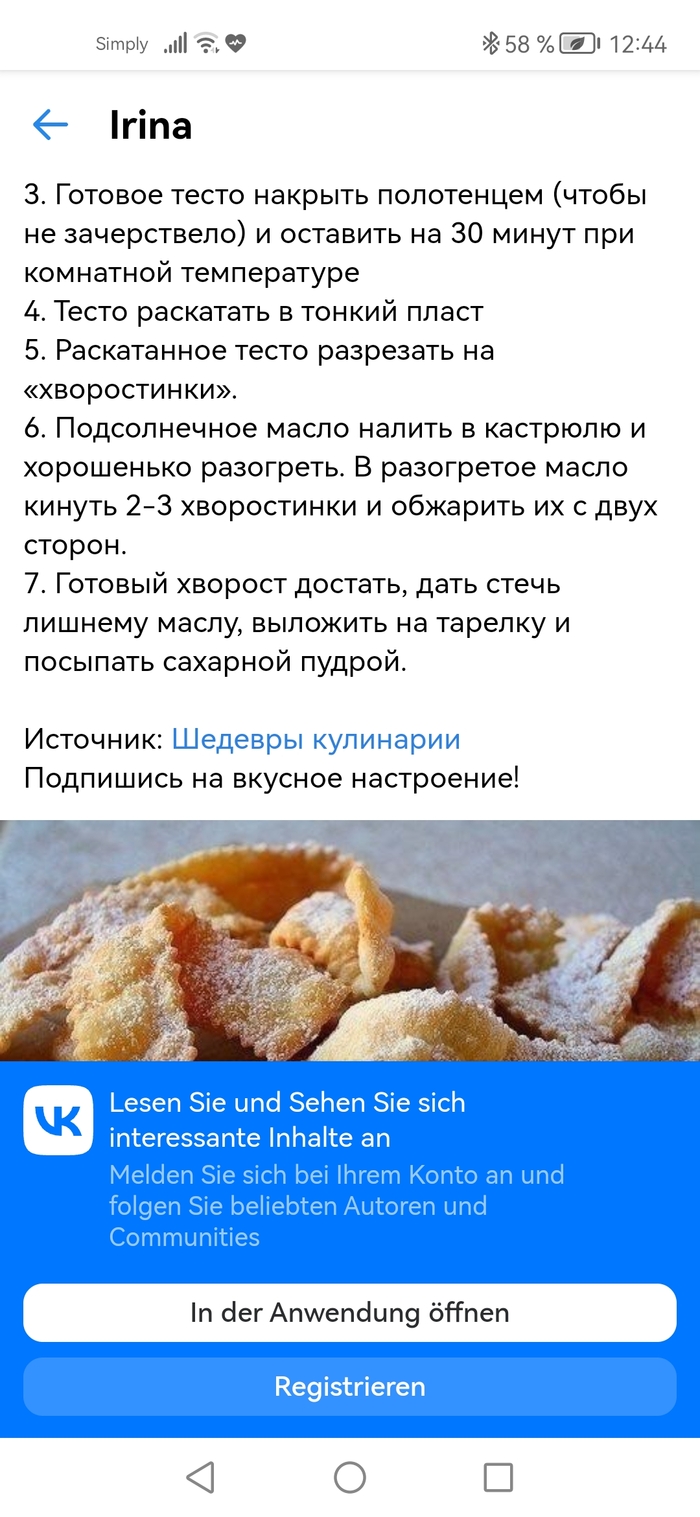The width and height of the screenshot is (700, 1517).
Task: Tap the system back navigation button
Action: click(200, 1477)
